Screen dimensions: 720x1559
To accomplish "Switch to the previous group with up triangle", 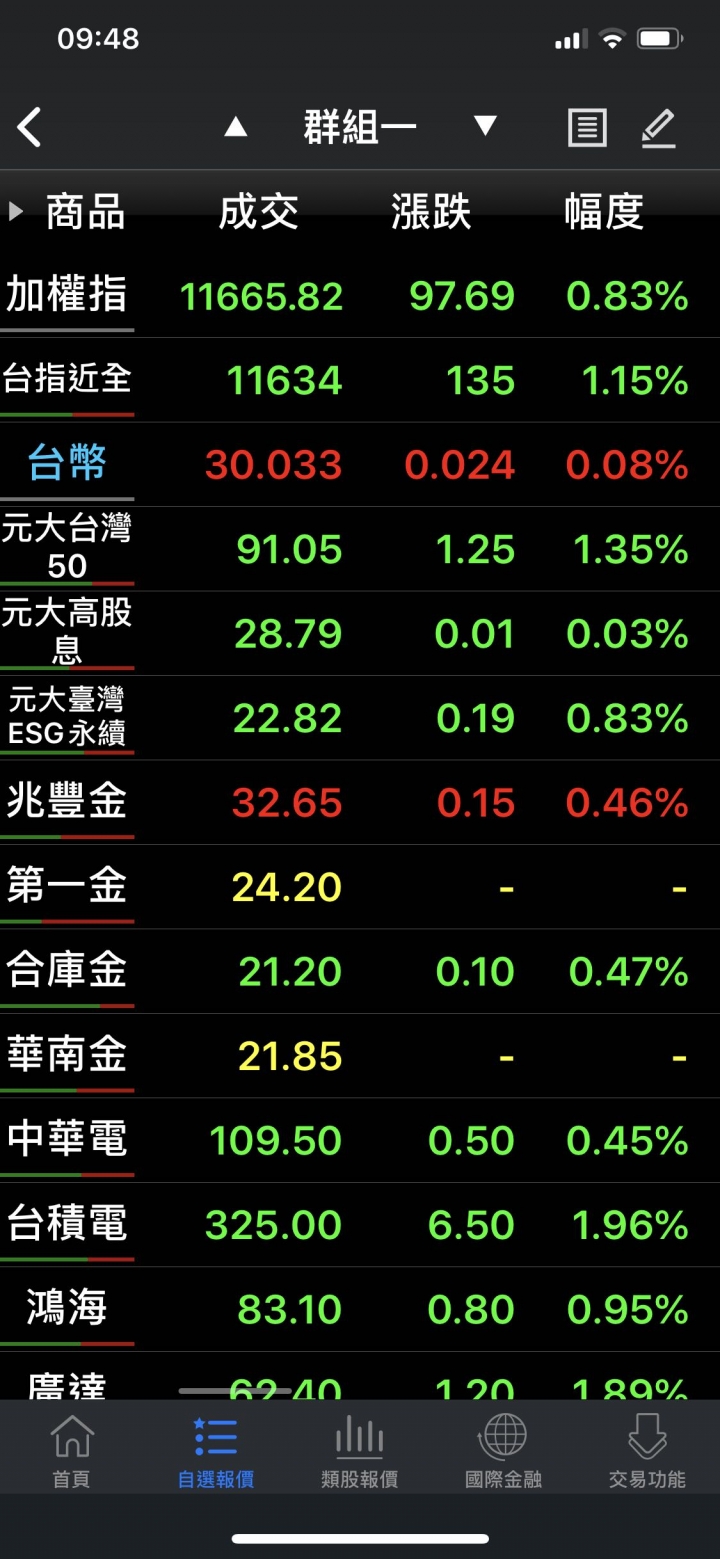I will 235,127.
